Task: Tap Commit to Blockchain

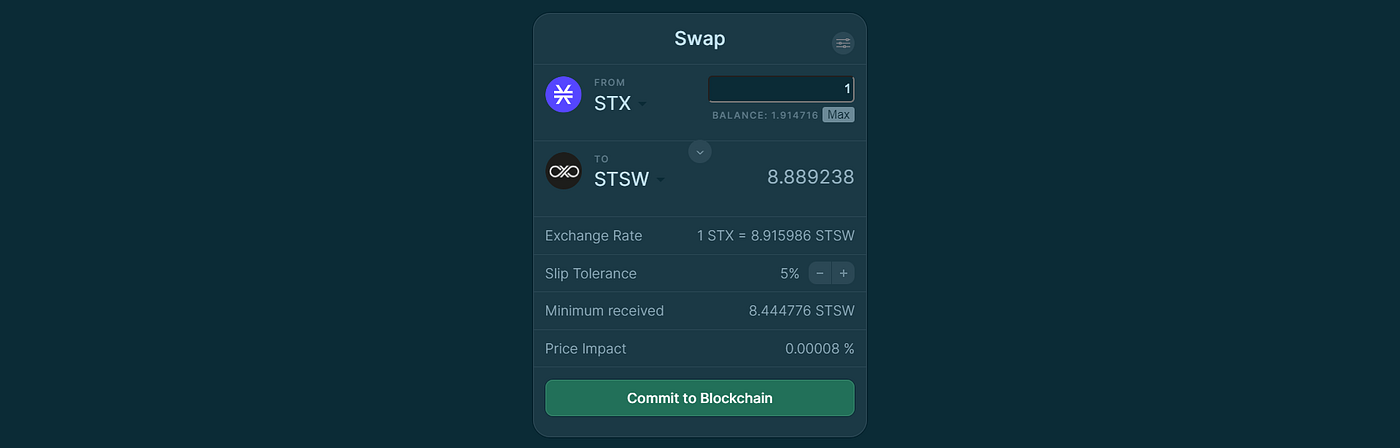Action: point(700,398)
